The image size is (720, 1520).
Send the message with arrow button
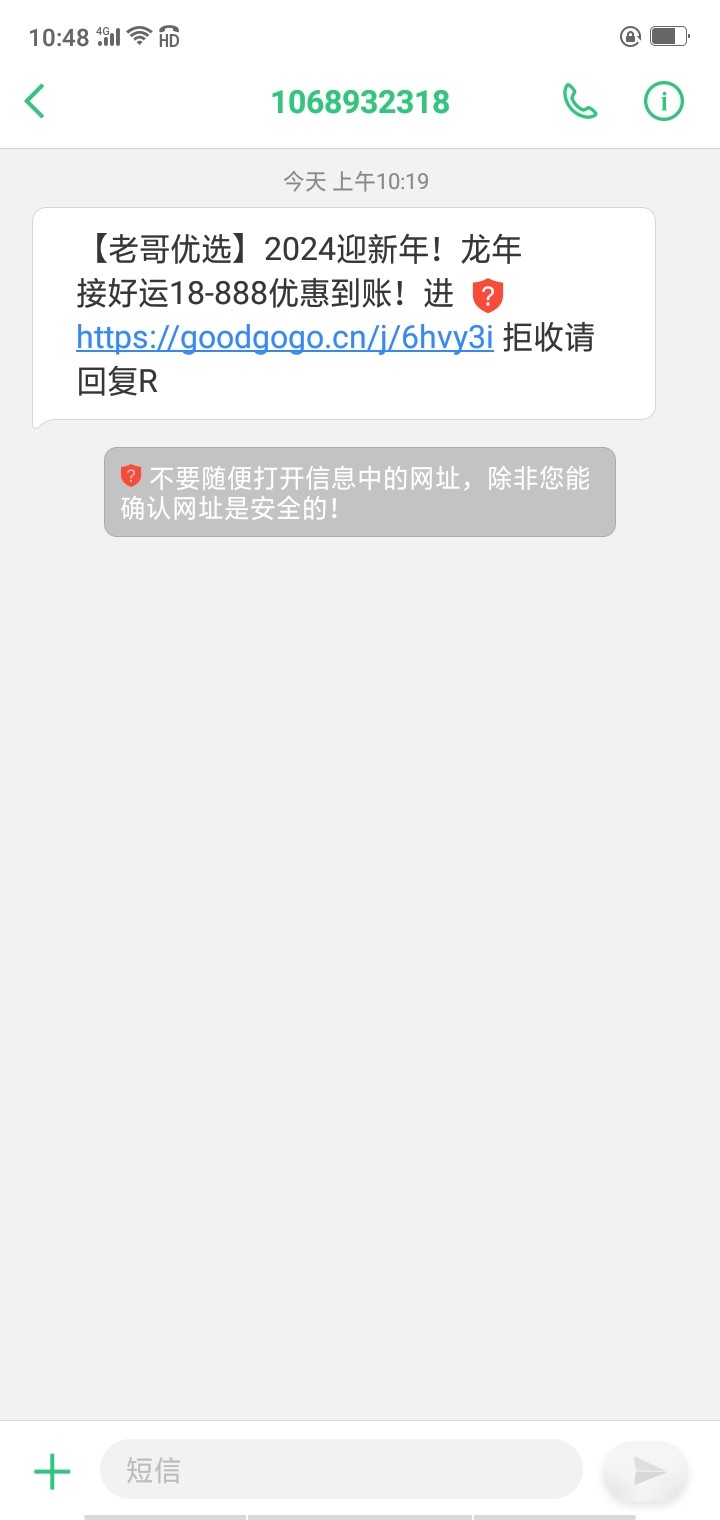[647, 1471]
